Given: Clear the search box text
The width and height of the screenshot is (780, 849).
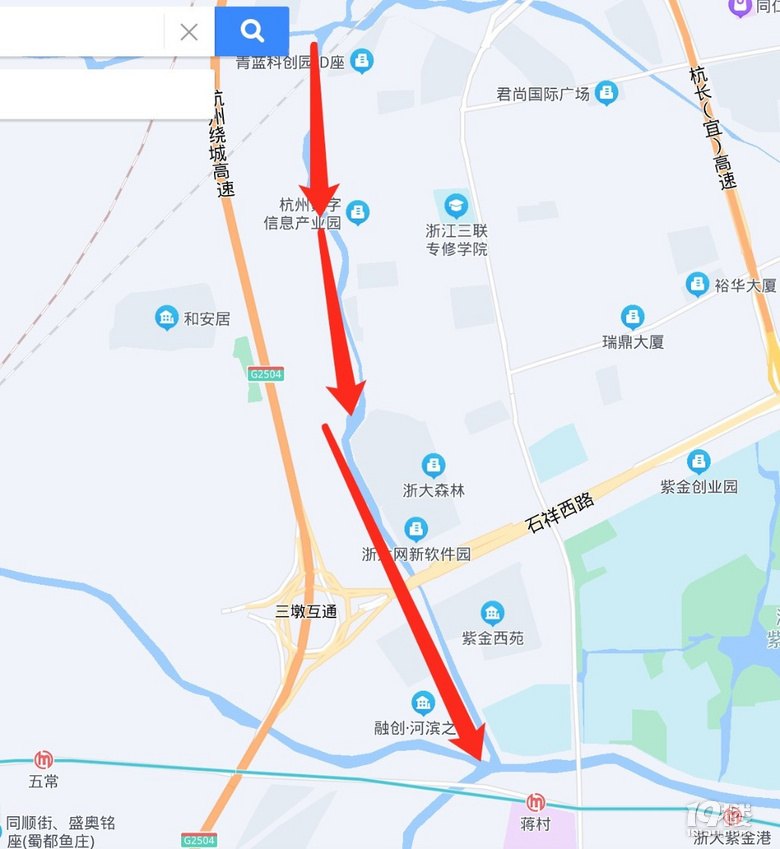Looking at the screenshot, I should [189, 32].
